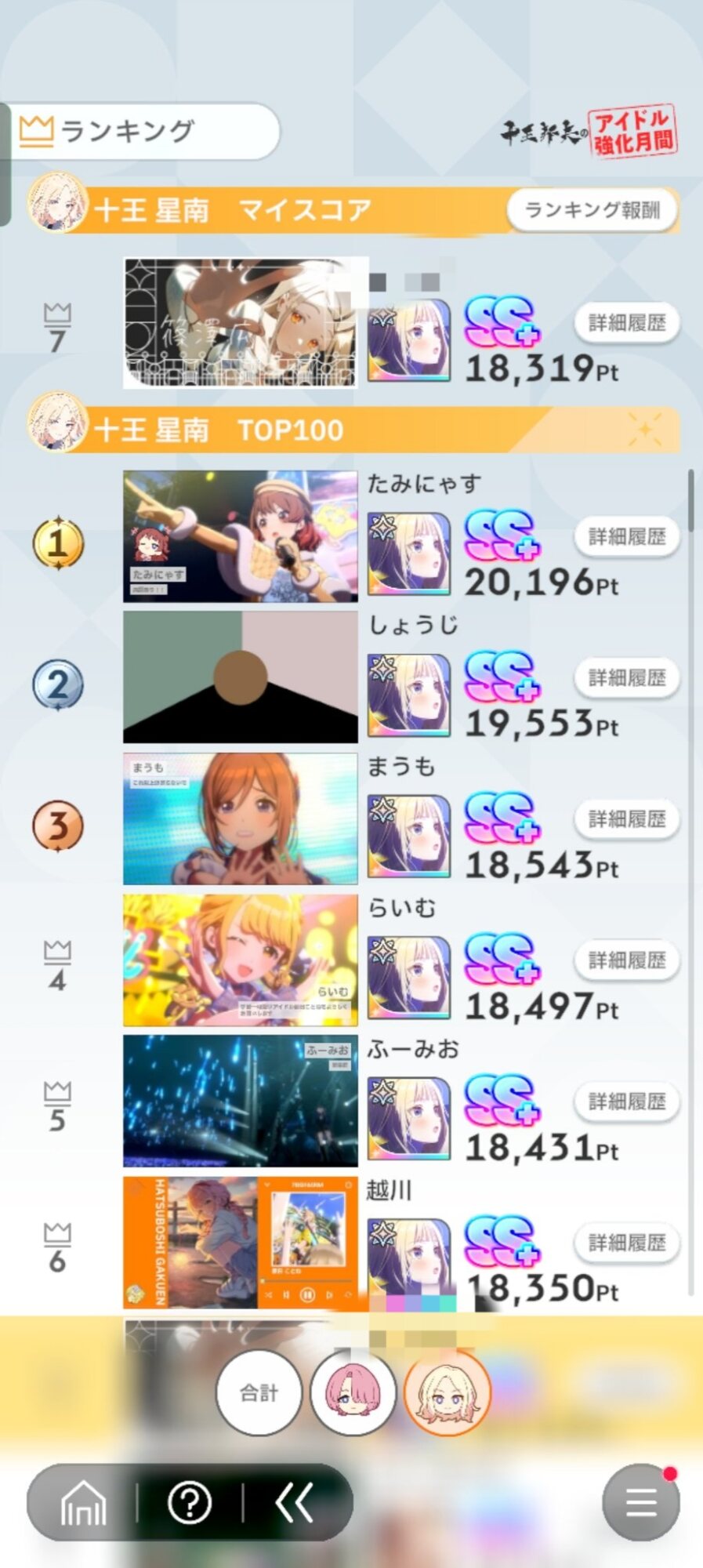
Task: Open 詳細履歴 for my 18,319Pt score
Action: (x=626, y=322)
